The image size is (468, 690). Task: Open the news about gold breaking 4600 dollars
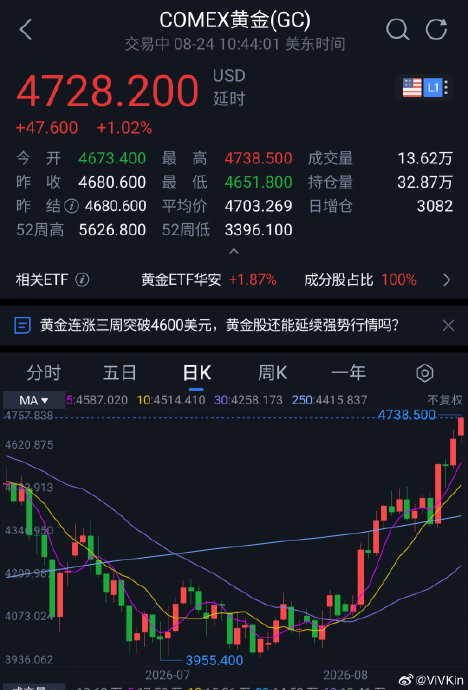(x=219, y=326)
